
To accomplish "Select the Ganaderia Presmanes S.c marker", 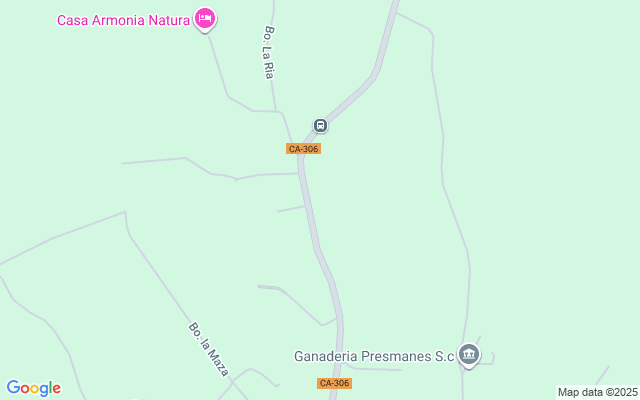I will (469, 355).
